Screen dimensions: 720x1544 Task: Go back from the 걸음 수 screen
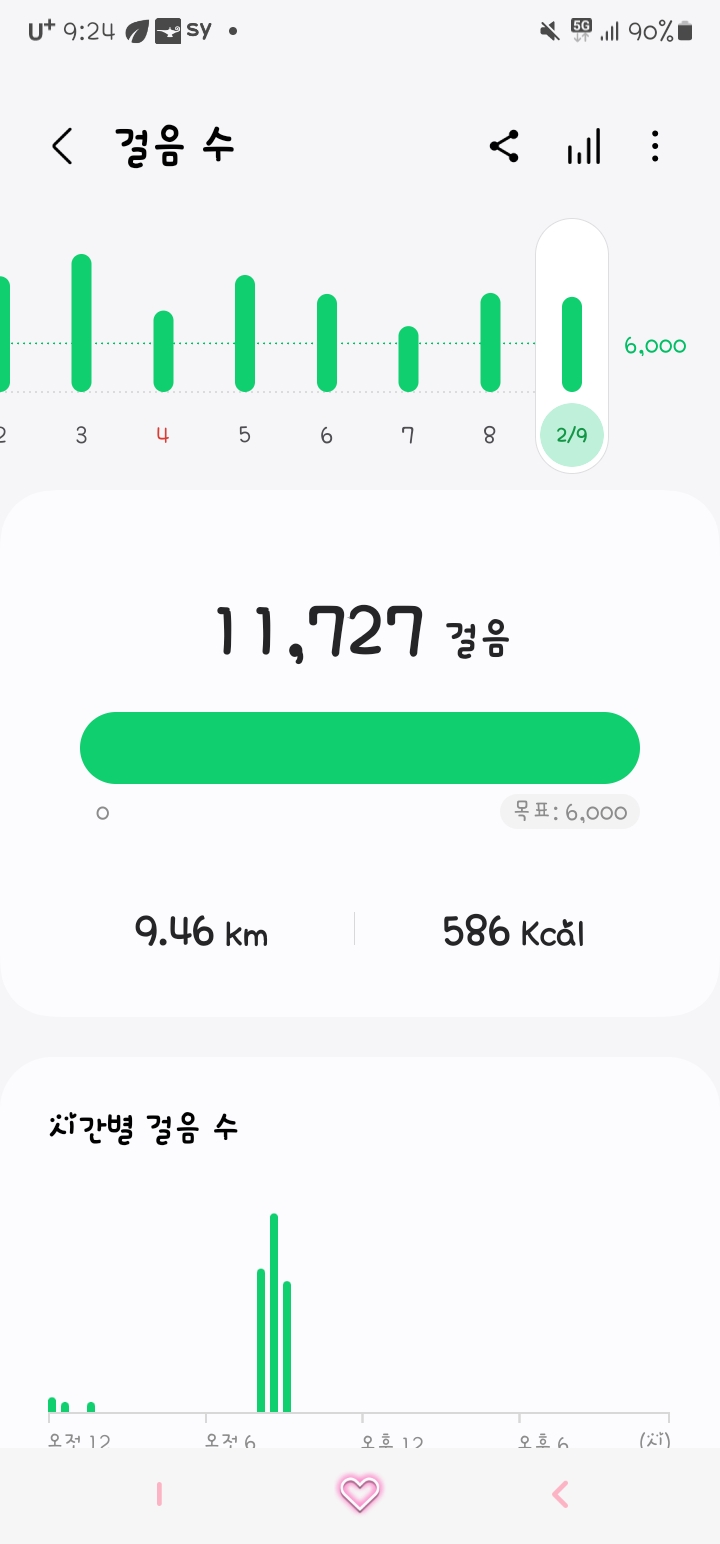click(x=62, y=147)
